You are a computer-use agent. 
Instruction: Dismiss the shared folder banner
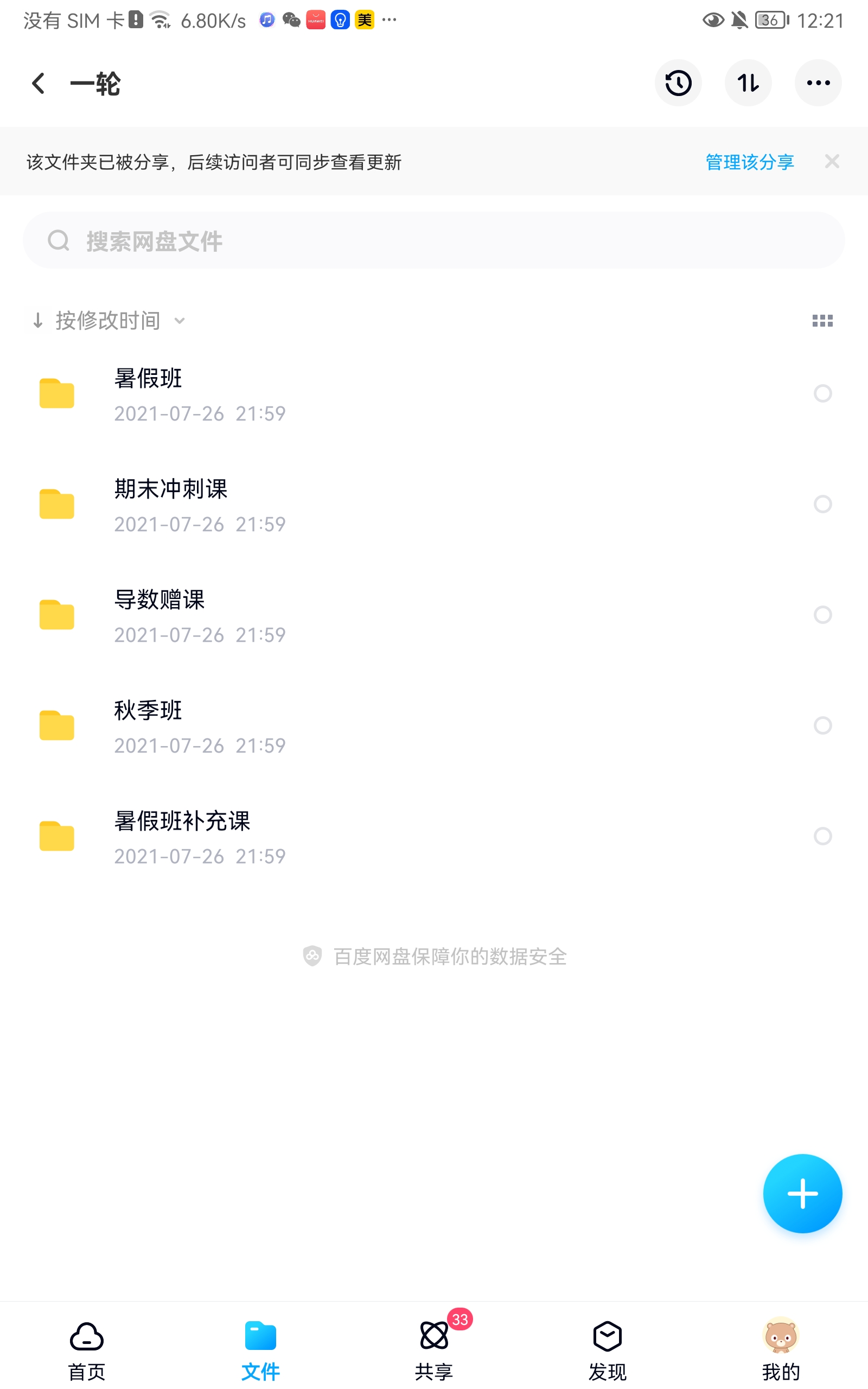(x=832, y=161)
